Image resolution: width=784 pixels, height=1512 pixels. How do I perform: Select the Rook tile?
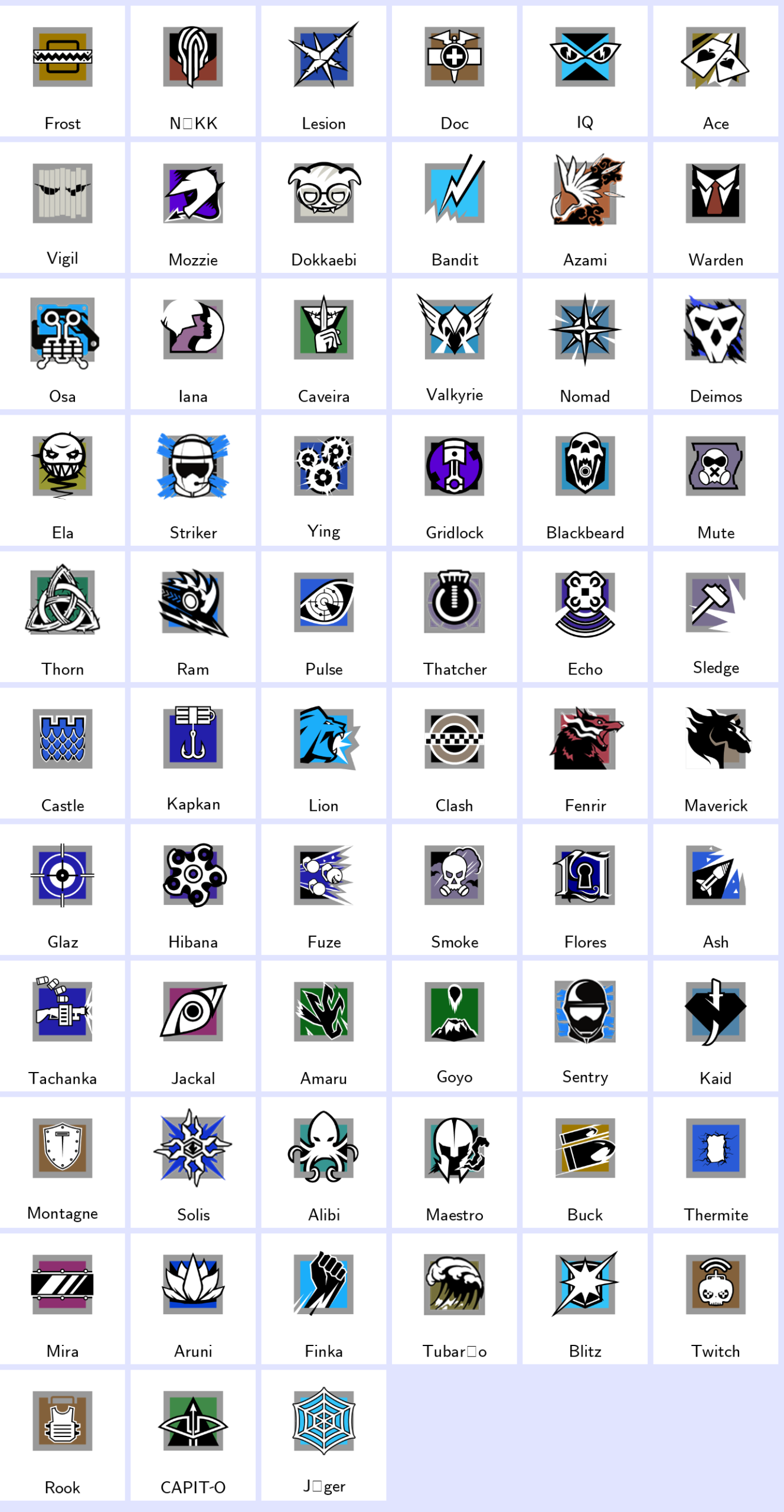click(63, 1435)
